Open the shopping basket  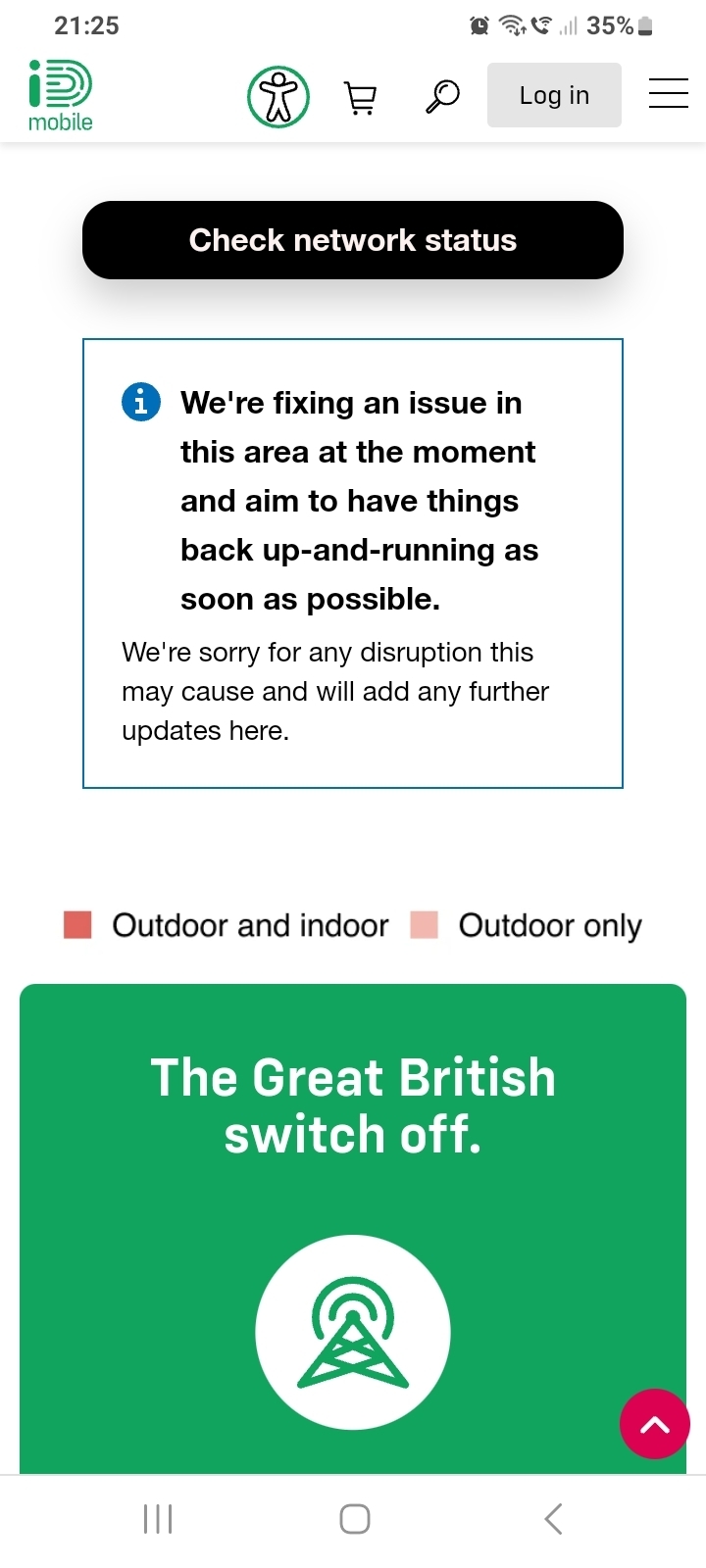click(x=361, y=97)
